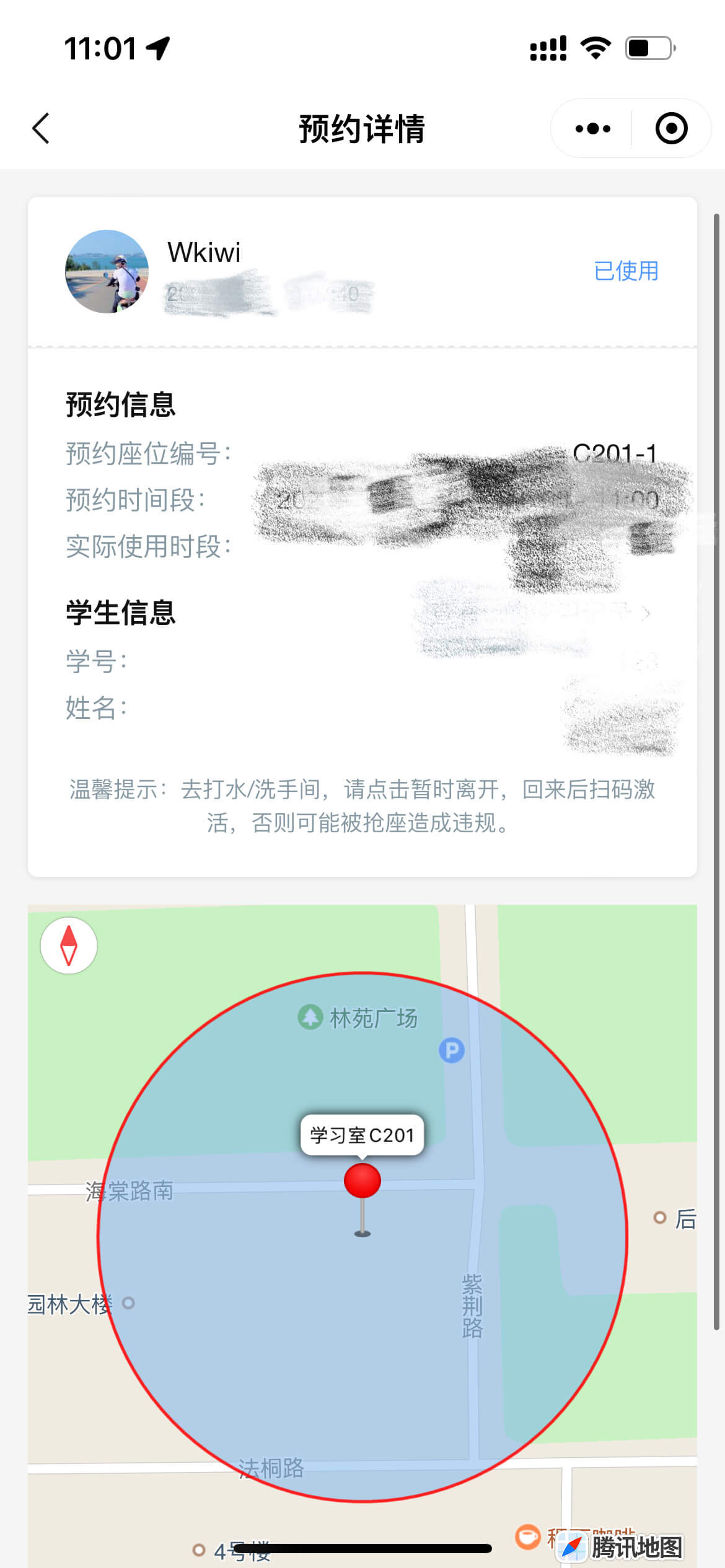Tap the compass icon on the map
Image resolution: width=725 pixels, height=1568 pixels.
pos(69,946)
